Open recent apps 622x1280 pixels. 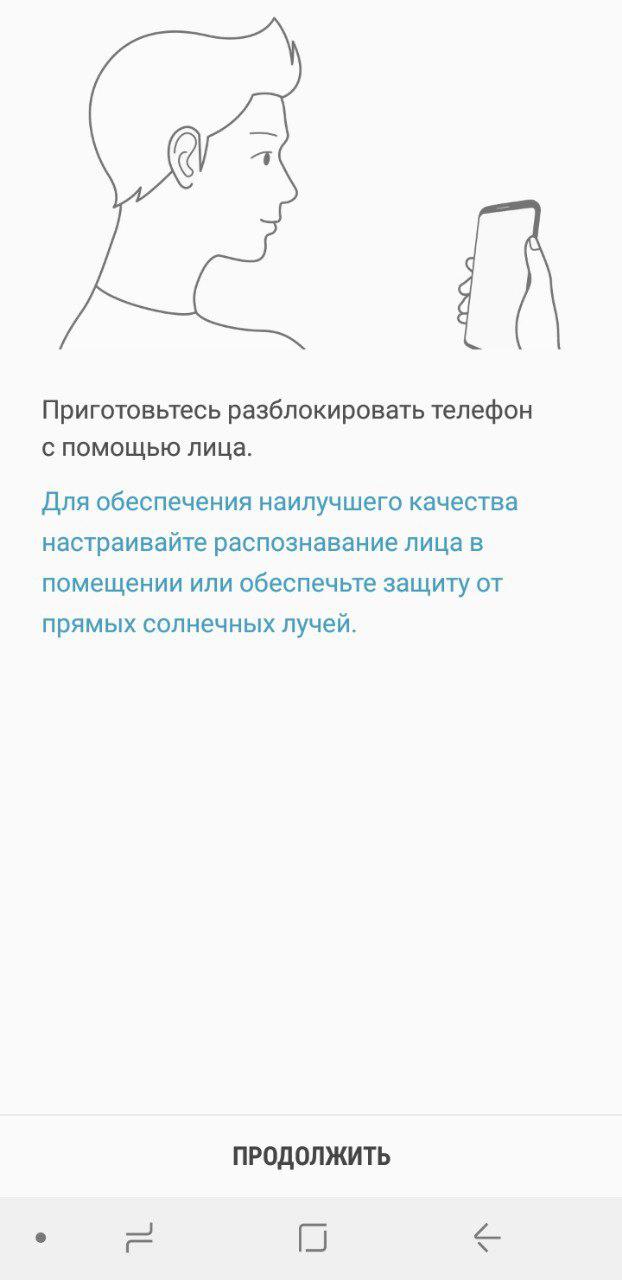pos(139,1238)
